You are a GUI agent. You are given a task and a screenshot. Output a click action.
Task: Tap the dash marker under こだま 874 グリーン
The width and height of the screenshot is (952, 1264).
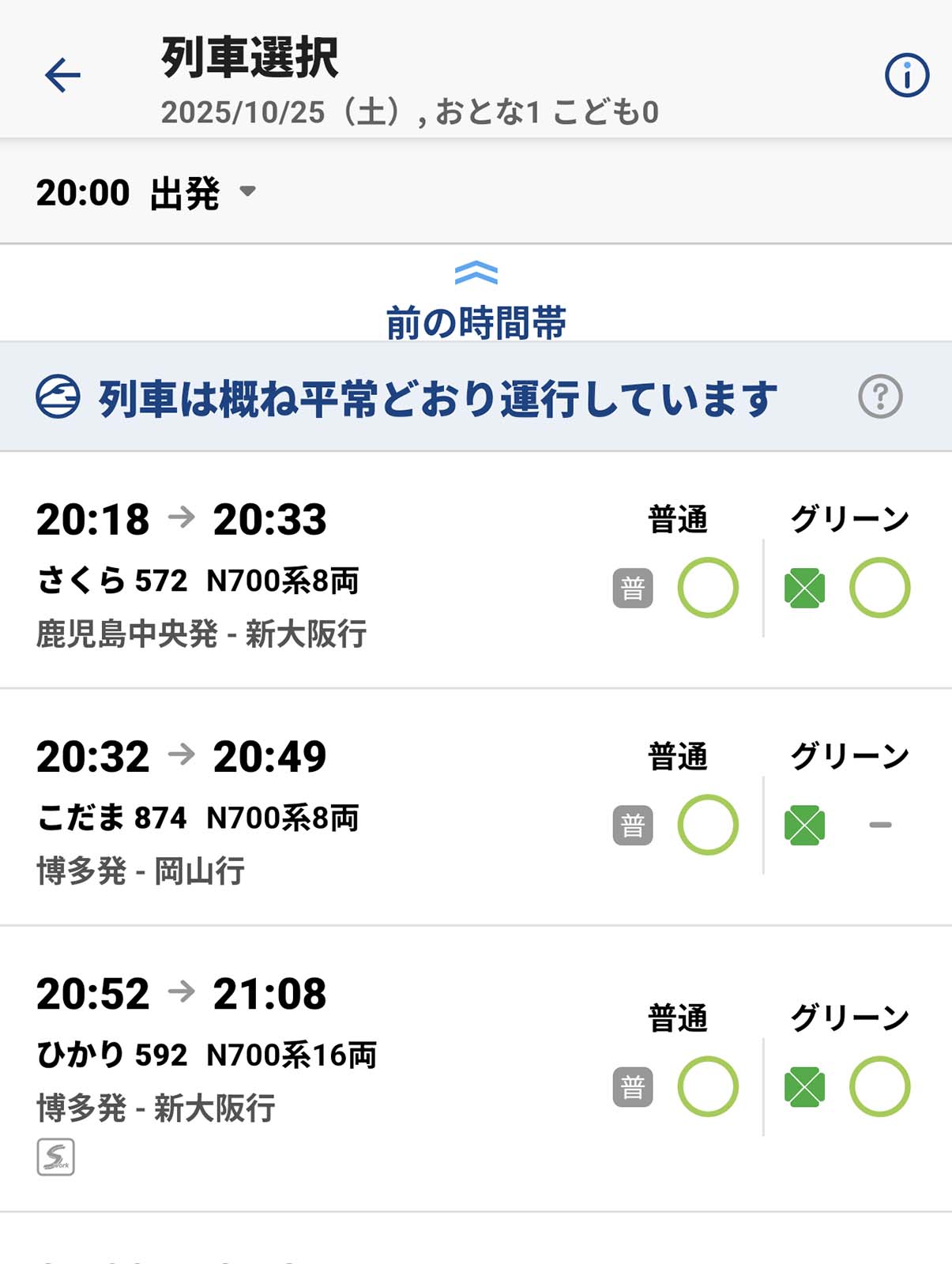[x=879, y=825]
